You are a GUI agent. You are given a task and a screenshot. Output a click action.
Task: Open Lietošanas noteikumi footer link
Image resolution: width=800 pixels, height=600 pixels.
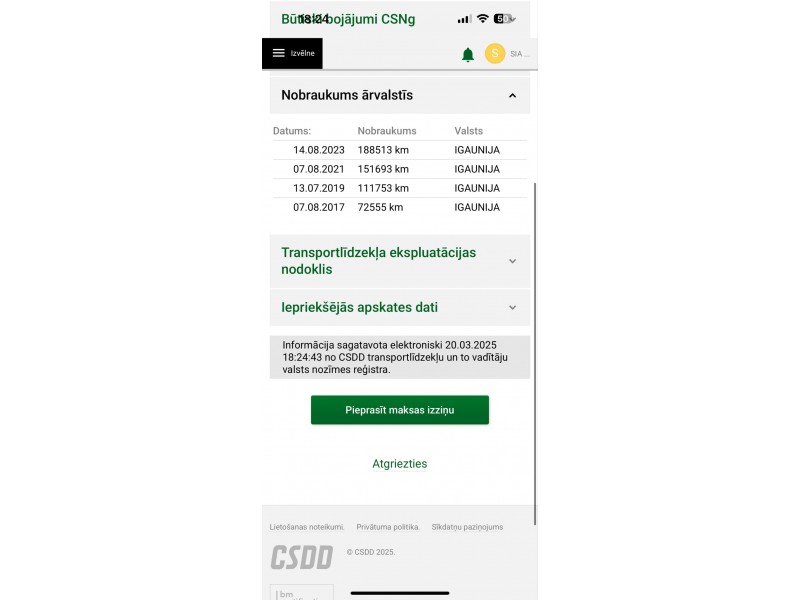tap(307, 527)
